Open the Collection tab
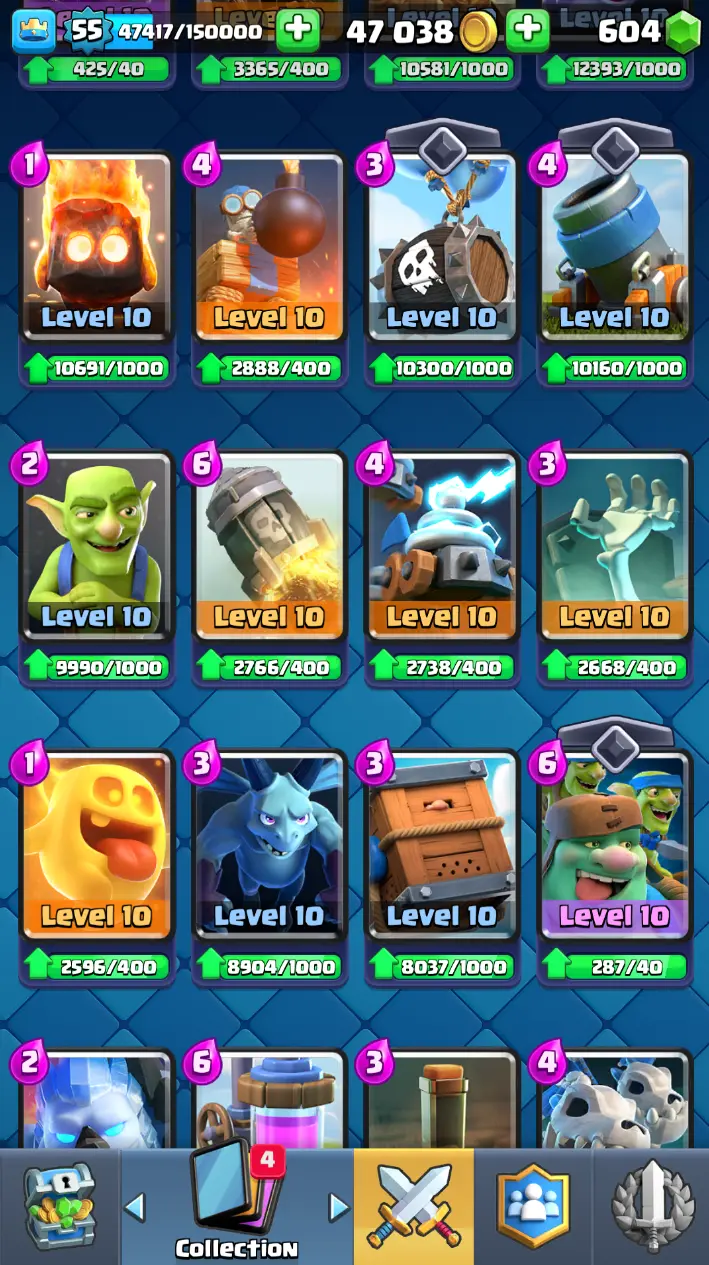The width and height of the screenshot is (709, 1265). click(x=236, y=1207)
